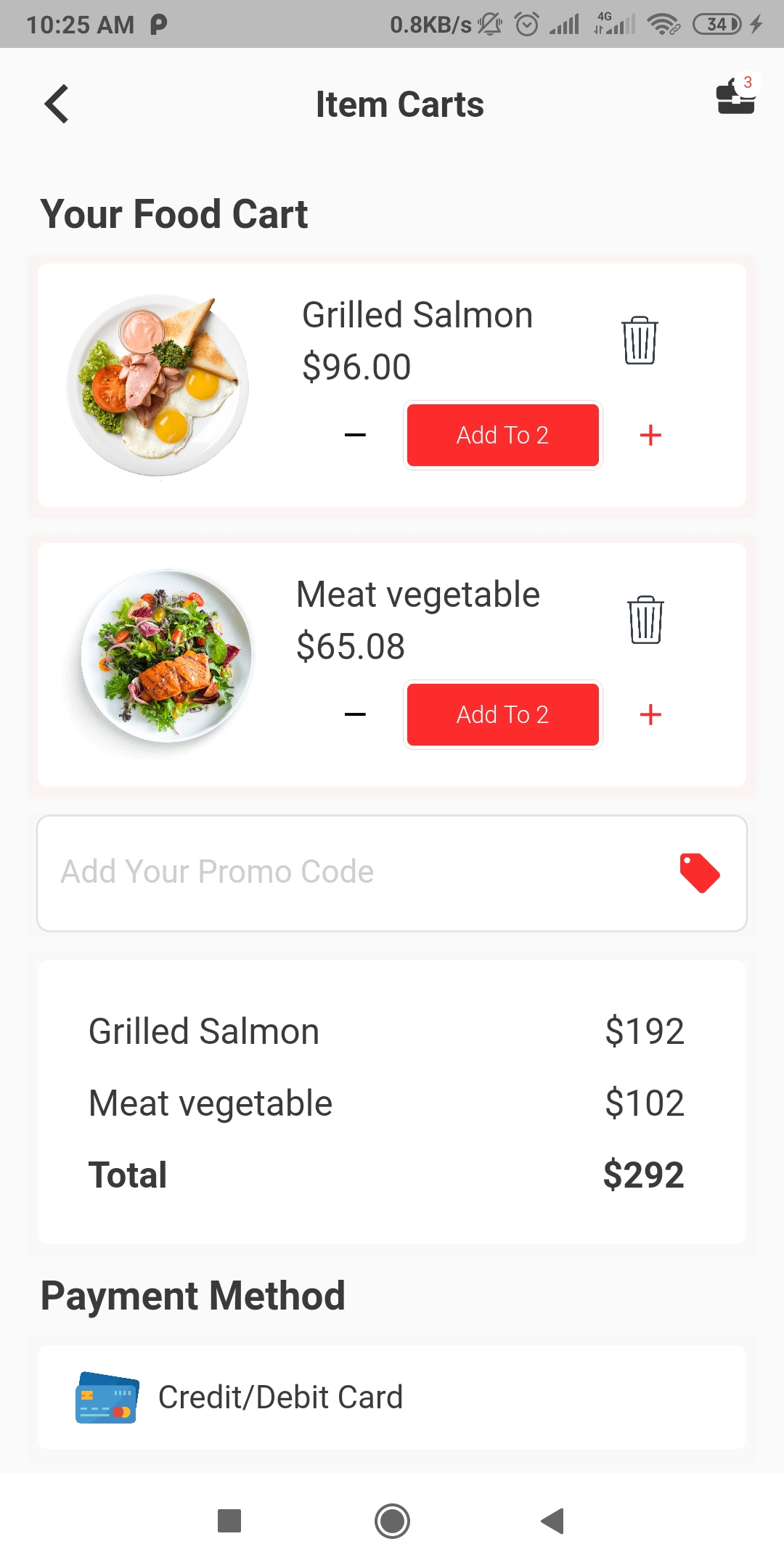This screenshot has width=784, height=1568.
Task: Apply promo code with the red tag icon
Action: [x=699, y=873]
